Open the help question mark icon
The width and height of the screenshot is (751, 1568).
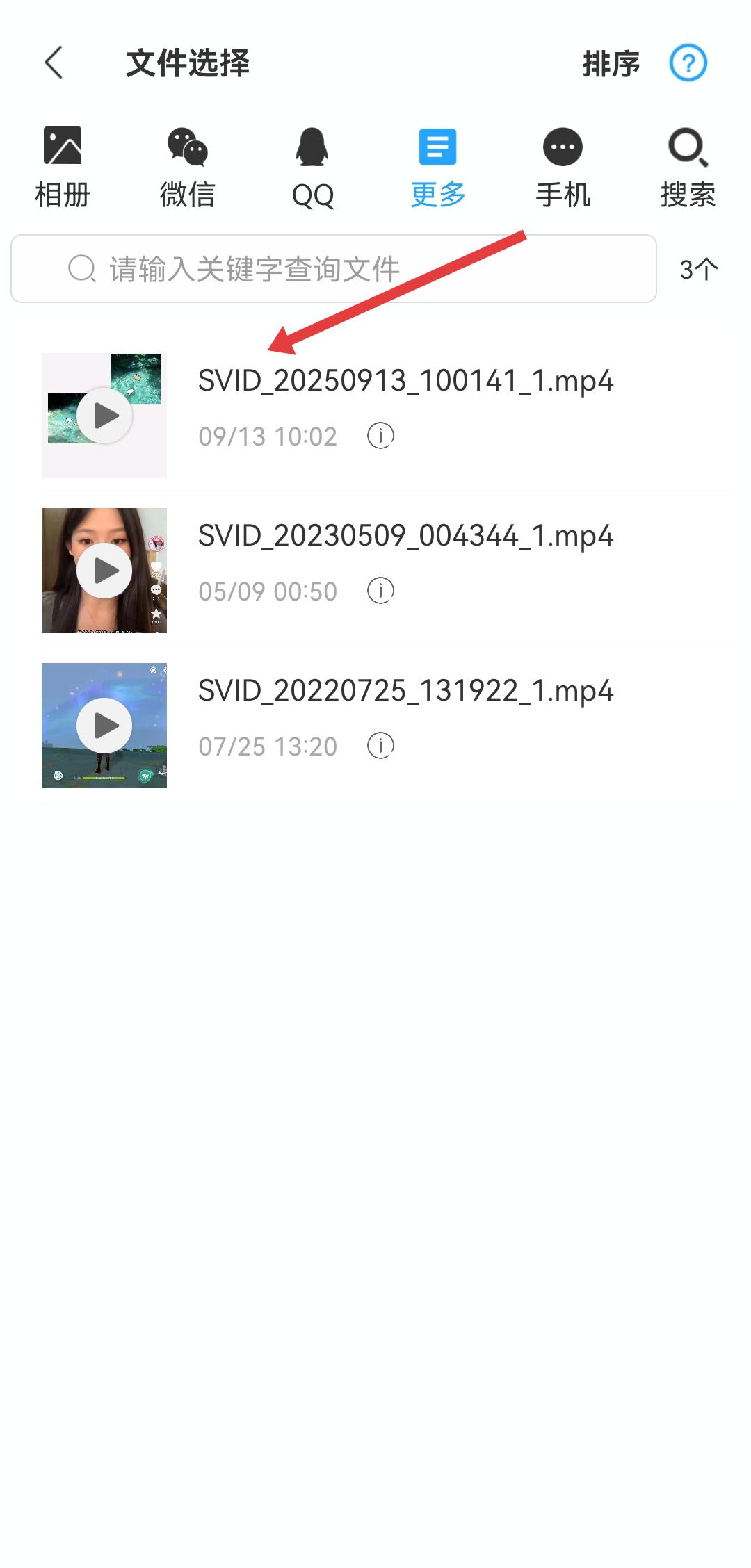tap(688, 63)
